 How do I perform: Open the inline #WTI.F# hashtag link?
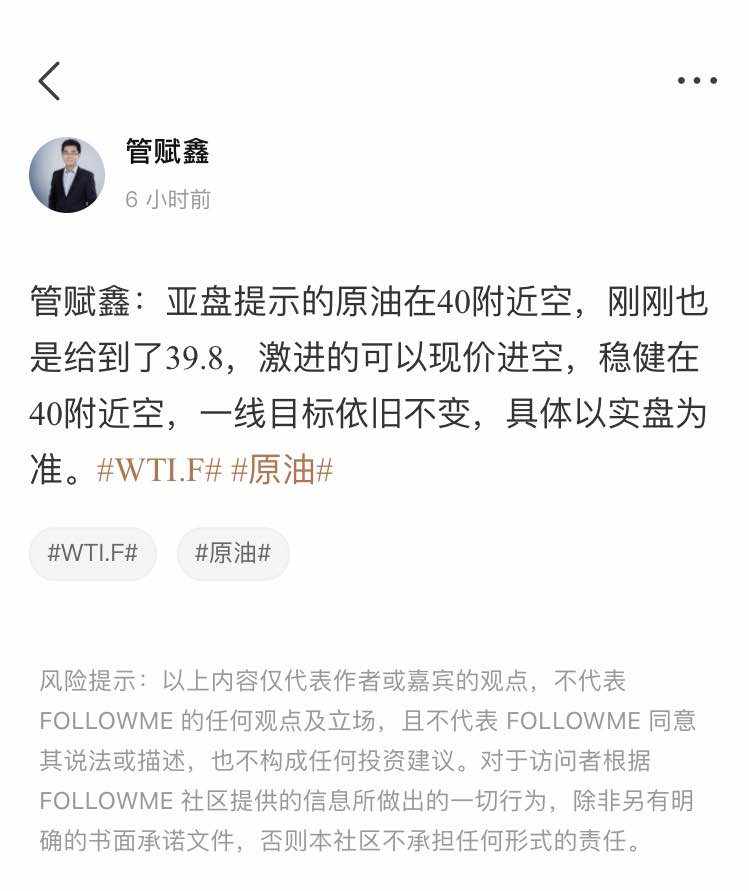pyautogui.click(x=159, y=469)
